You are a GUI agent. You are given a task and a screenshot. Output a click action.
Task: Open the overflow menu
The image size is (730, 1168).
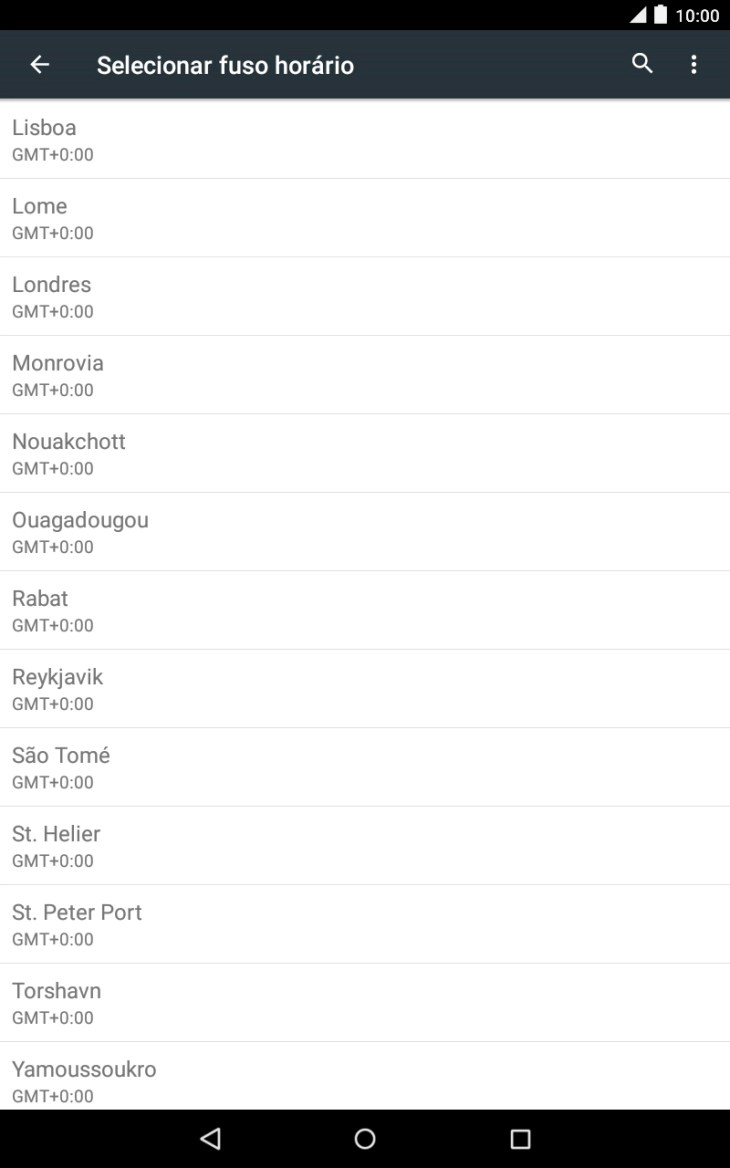(694, 65)
